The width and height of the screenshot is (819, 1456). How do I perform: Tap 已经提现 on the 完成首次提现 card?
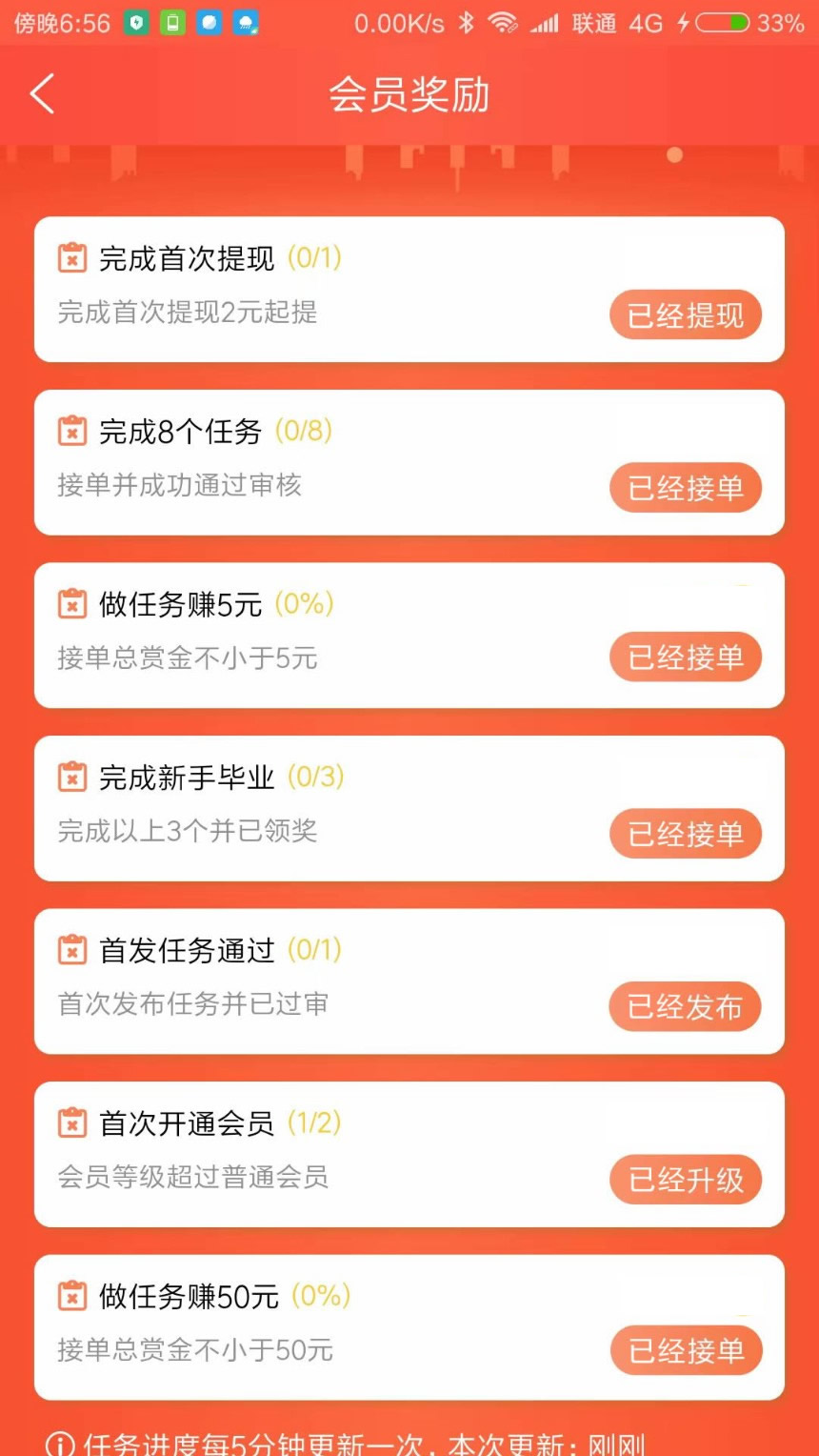pos(686,315)
